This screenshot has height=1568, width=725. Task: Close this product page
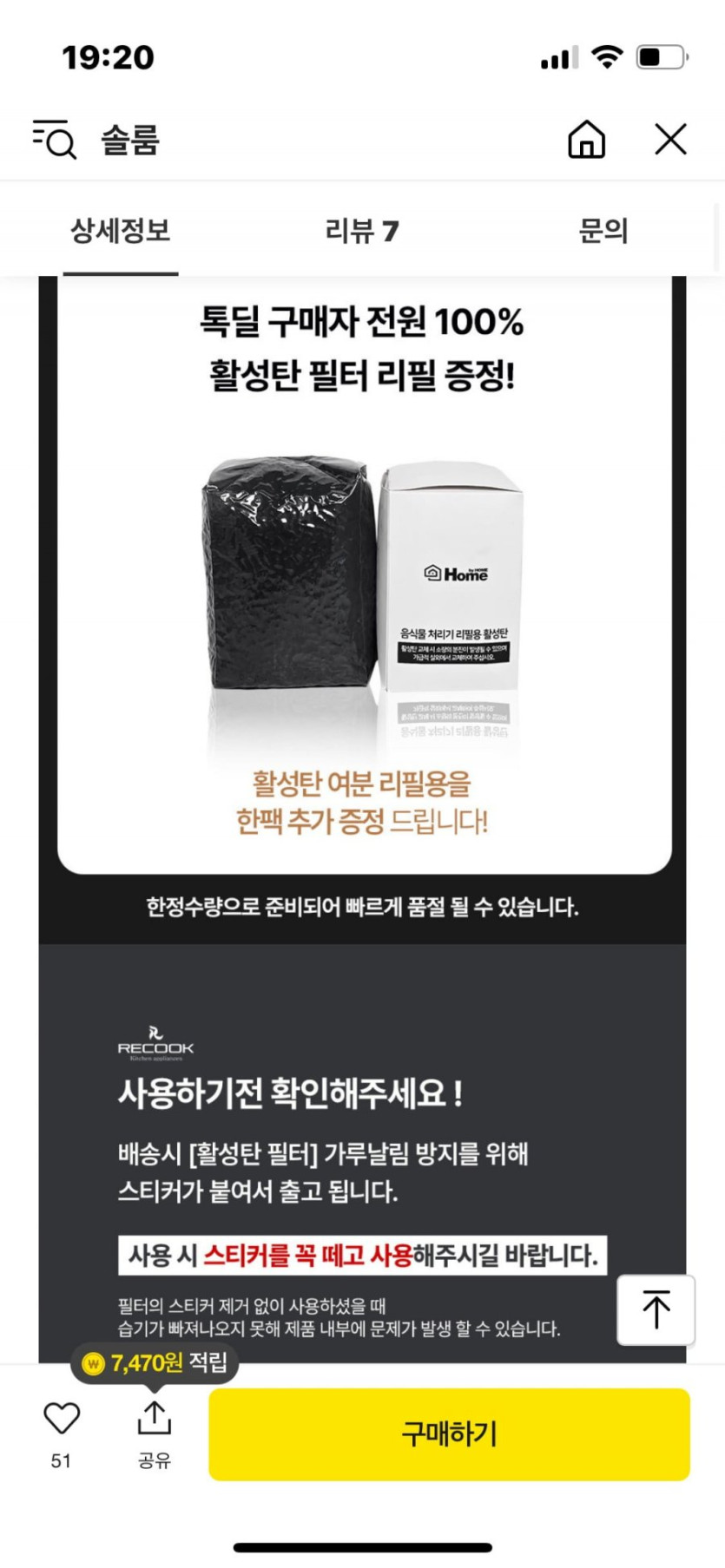[670, 139]
